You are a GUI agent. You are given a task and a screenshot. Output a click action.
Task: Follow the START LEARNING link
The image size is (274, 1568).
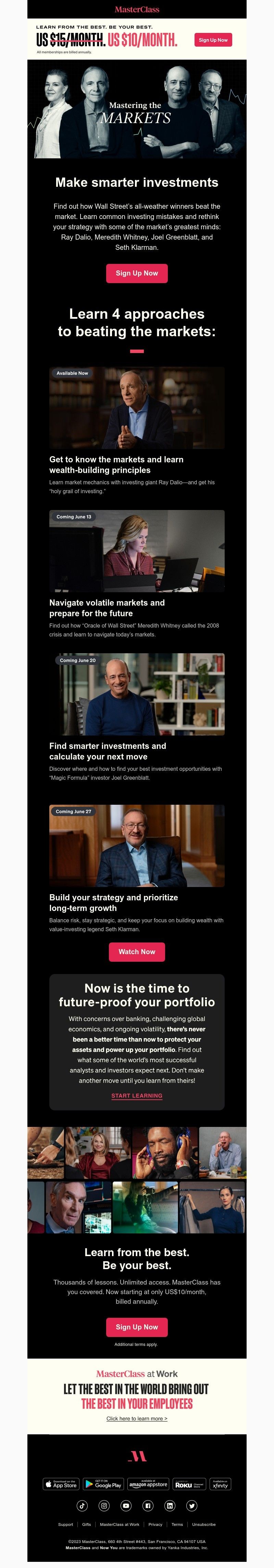coord(137,1096)
